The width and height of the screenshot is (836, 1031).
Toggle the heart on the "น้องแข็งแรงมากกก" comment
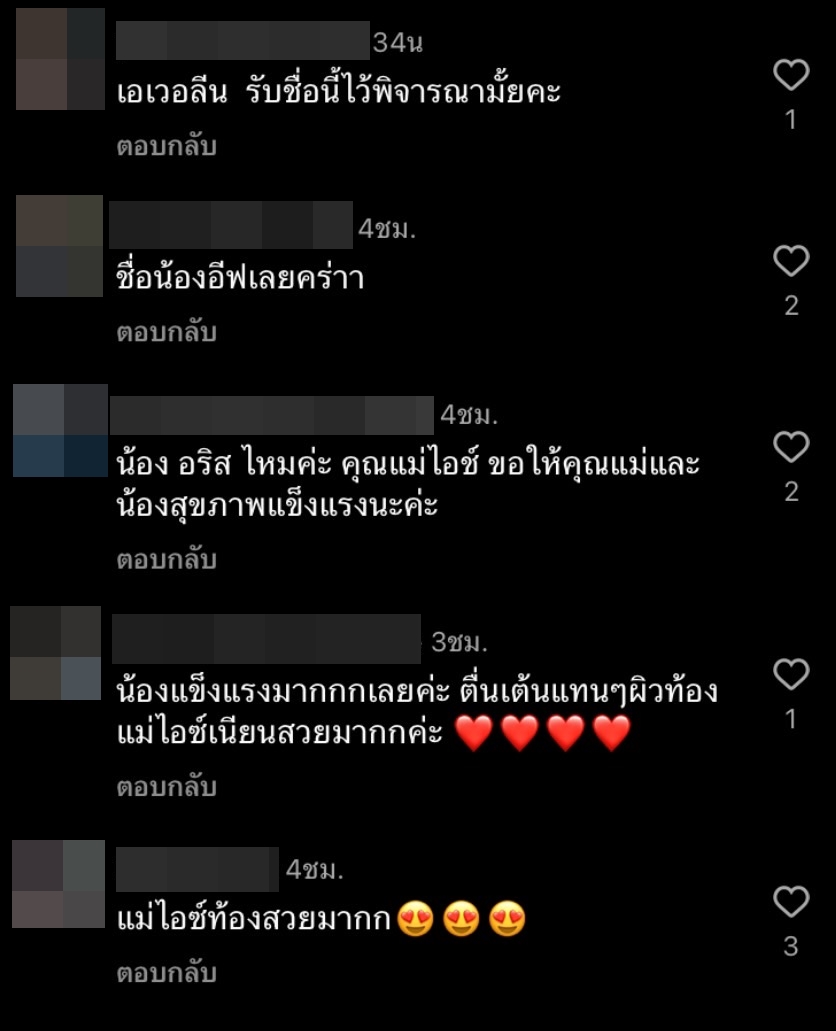tap(793, 672)
